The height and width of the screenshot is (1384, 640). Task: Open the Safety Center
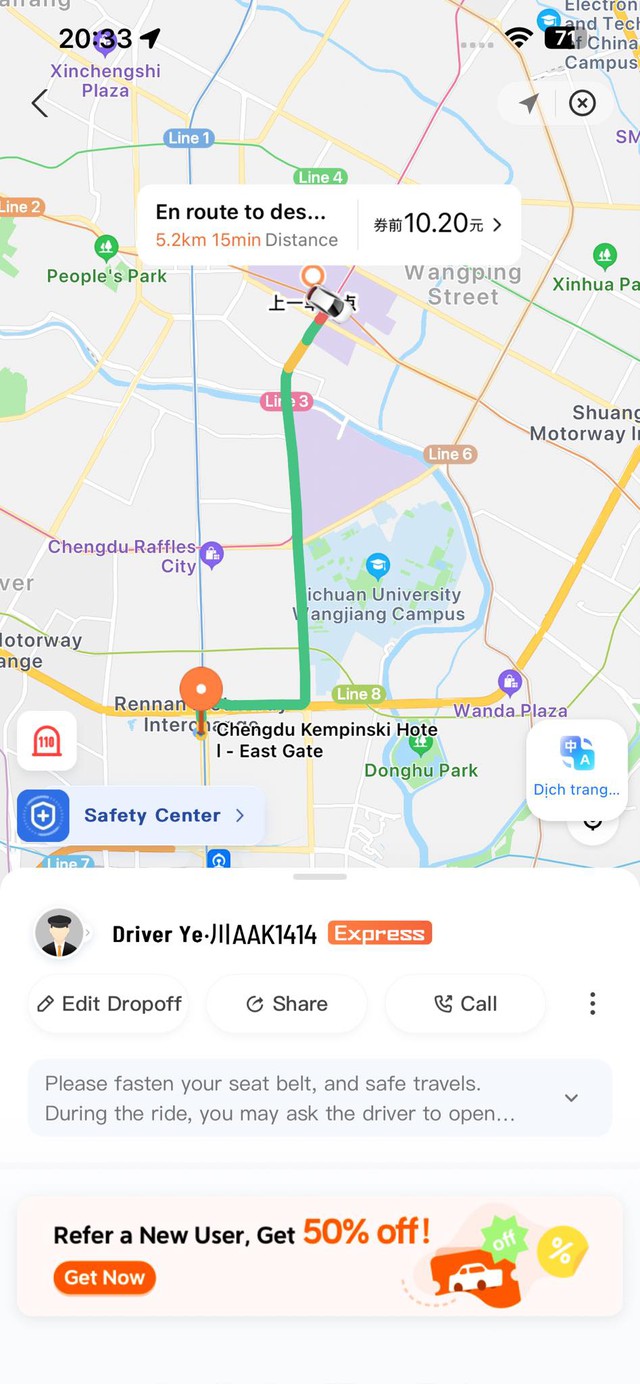point(141,815)
